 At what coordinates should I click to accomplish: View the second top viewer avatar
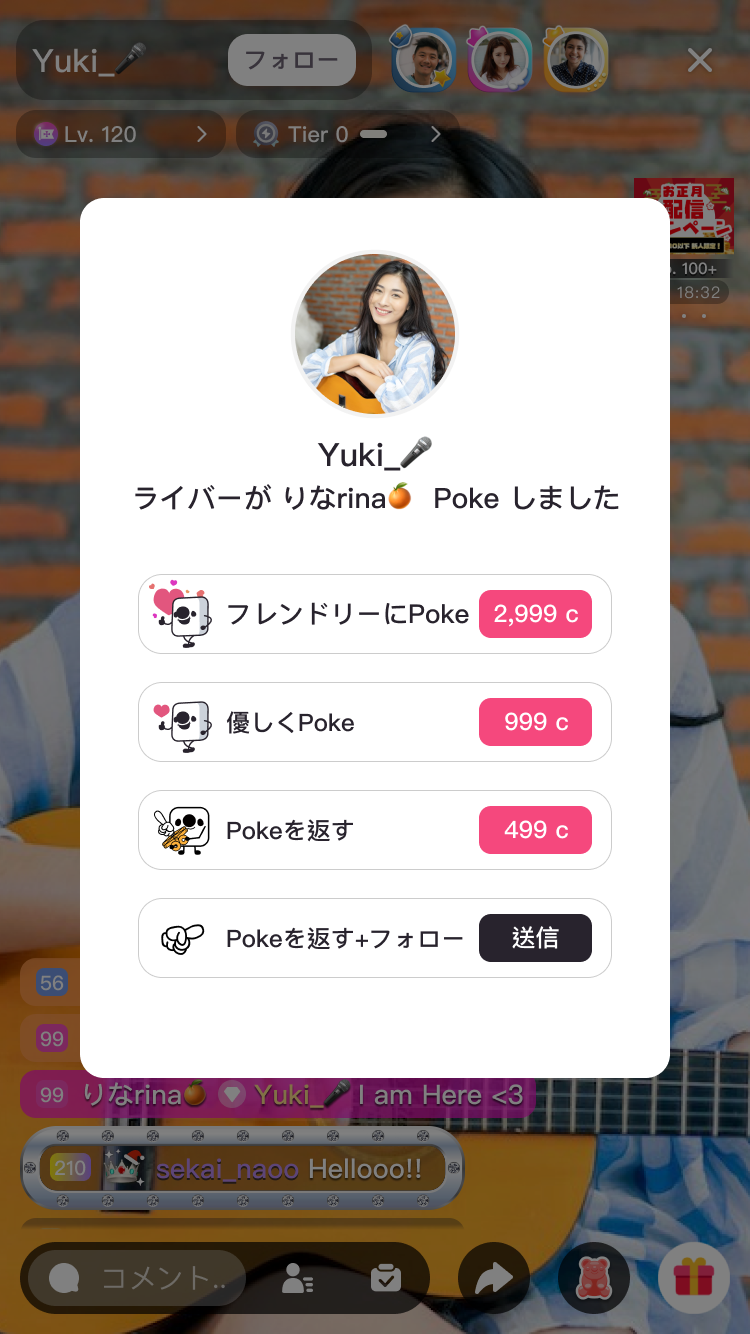pos(498,60)
